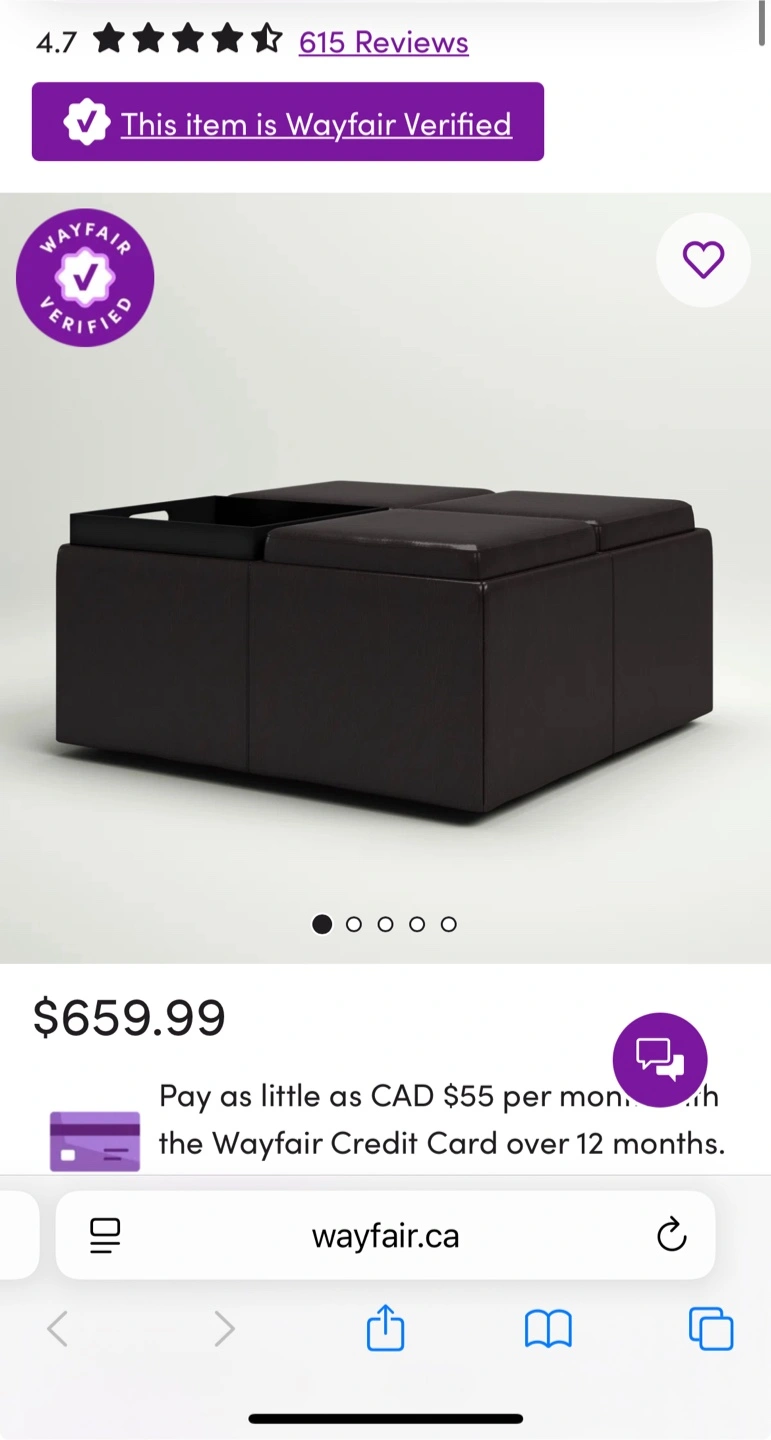Share this page from Safari toolbar

(x=385, y=1329)
